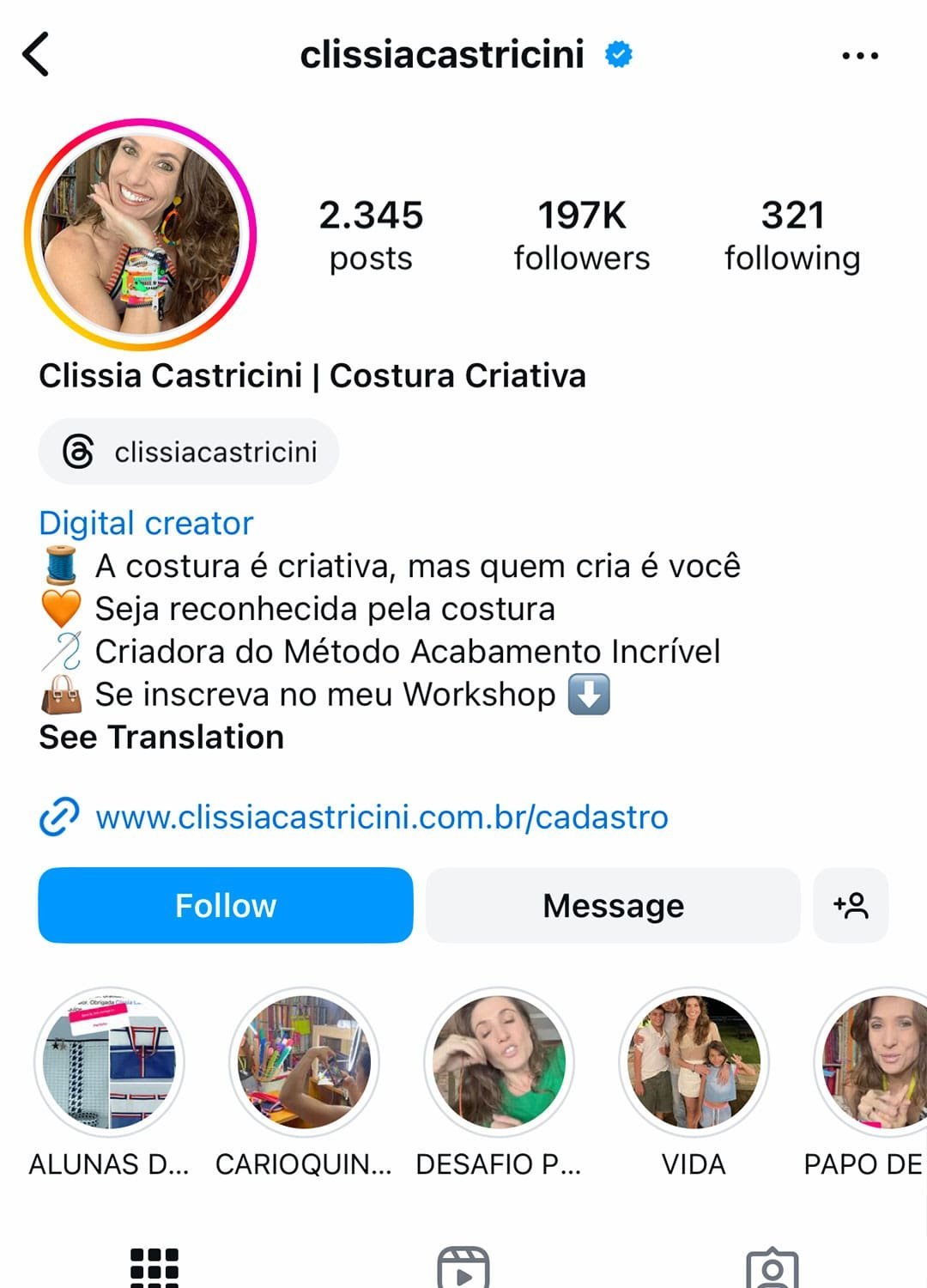
Task: Open the DESAFIO P... story highlight
Action: [499, 1062]
